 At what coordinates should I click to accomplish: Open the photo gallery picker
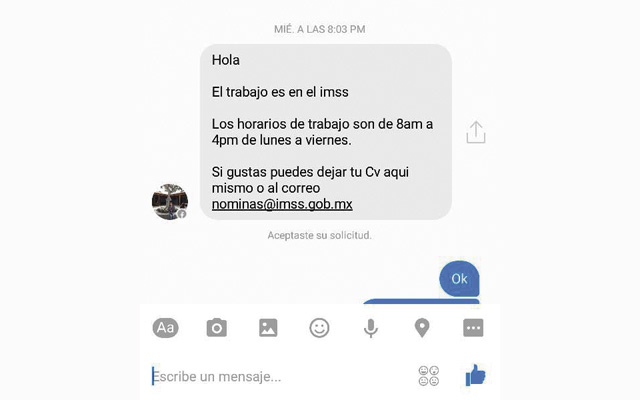tap(268, 328)
